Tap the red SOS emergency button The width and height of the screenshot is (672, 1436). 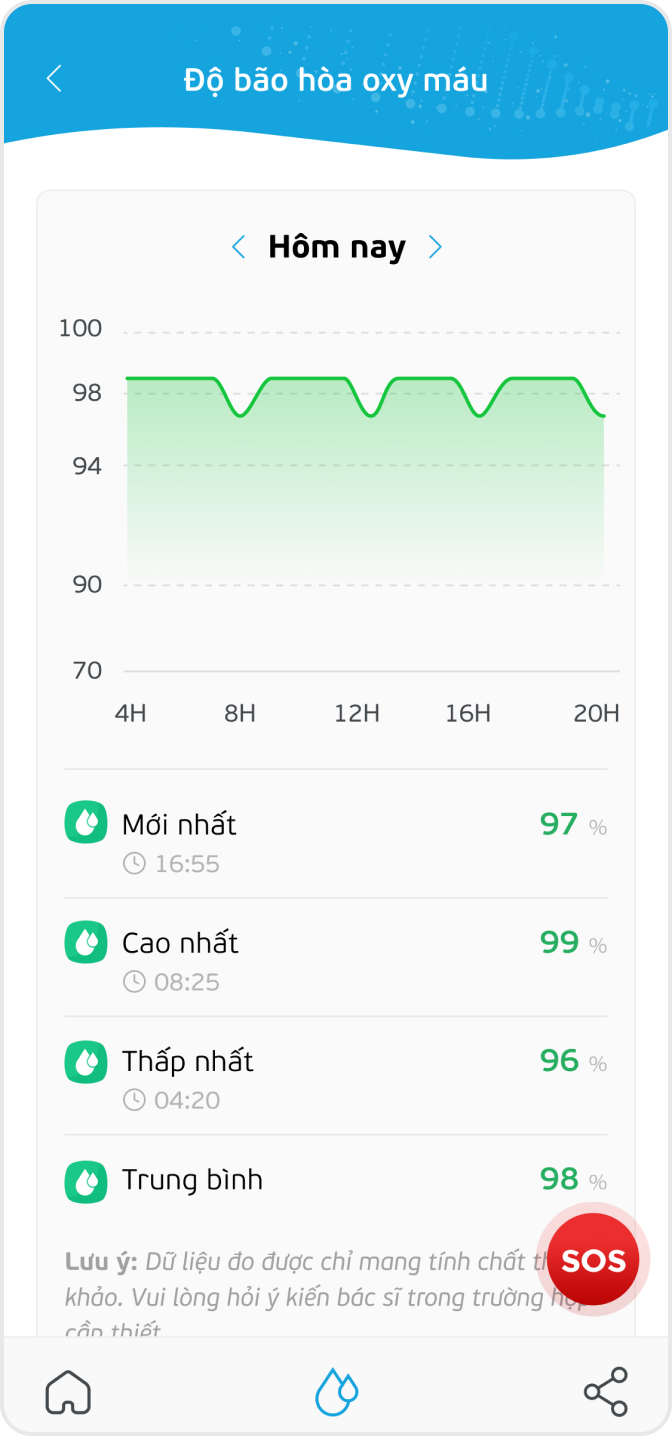pyautogui.click(x=593, y=1260)
